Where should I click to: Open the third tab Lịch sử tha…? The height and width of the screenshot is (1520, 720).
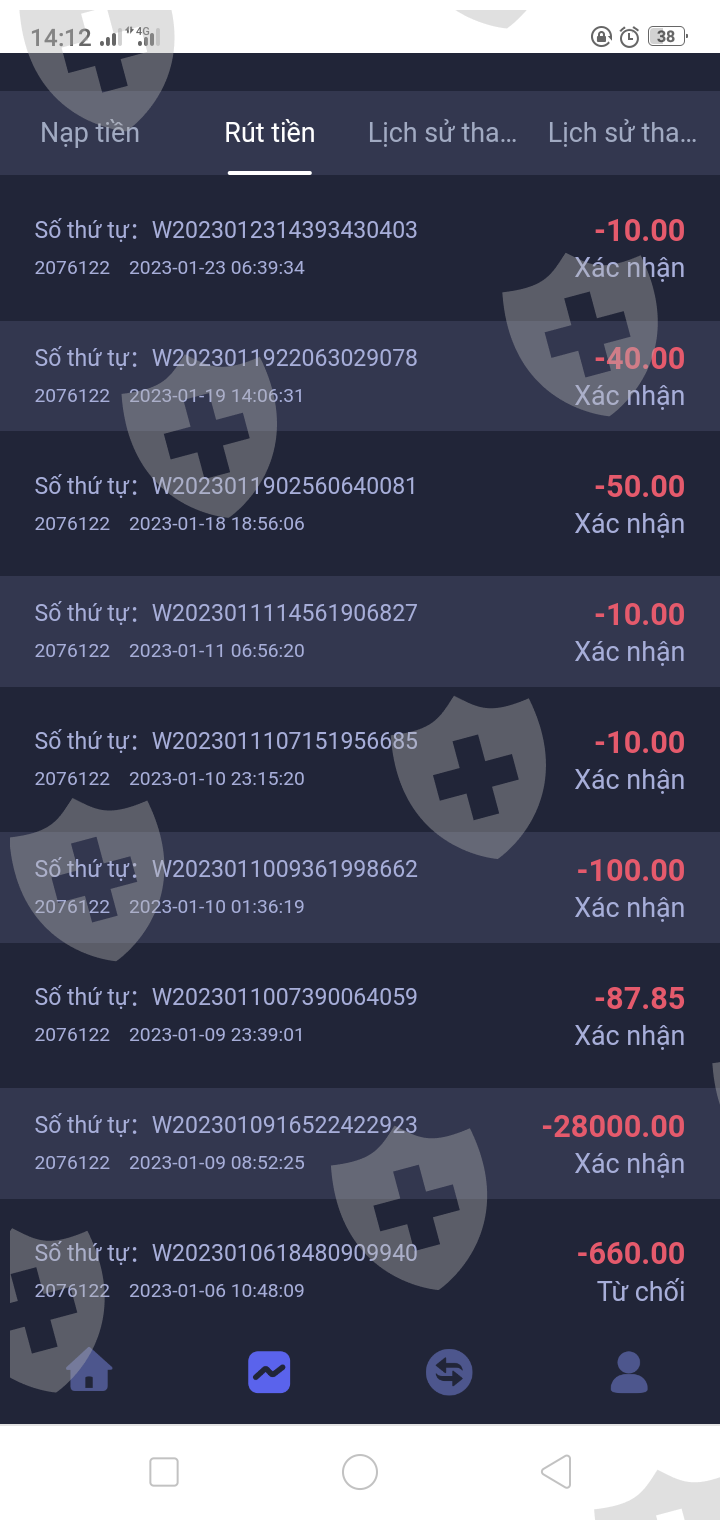(x=442, y=133)
